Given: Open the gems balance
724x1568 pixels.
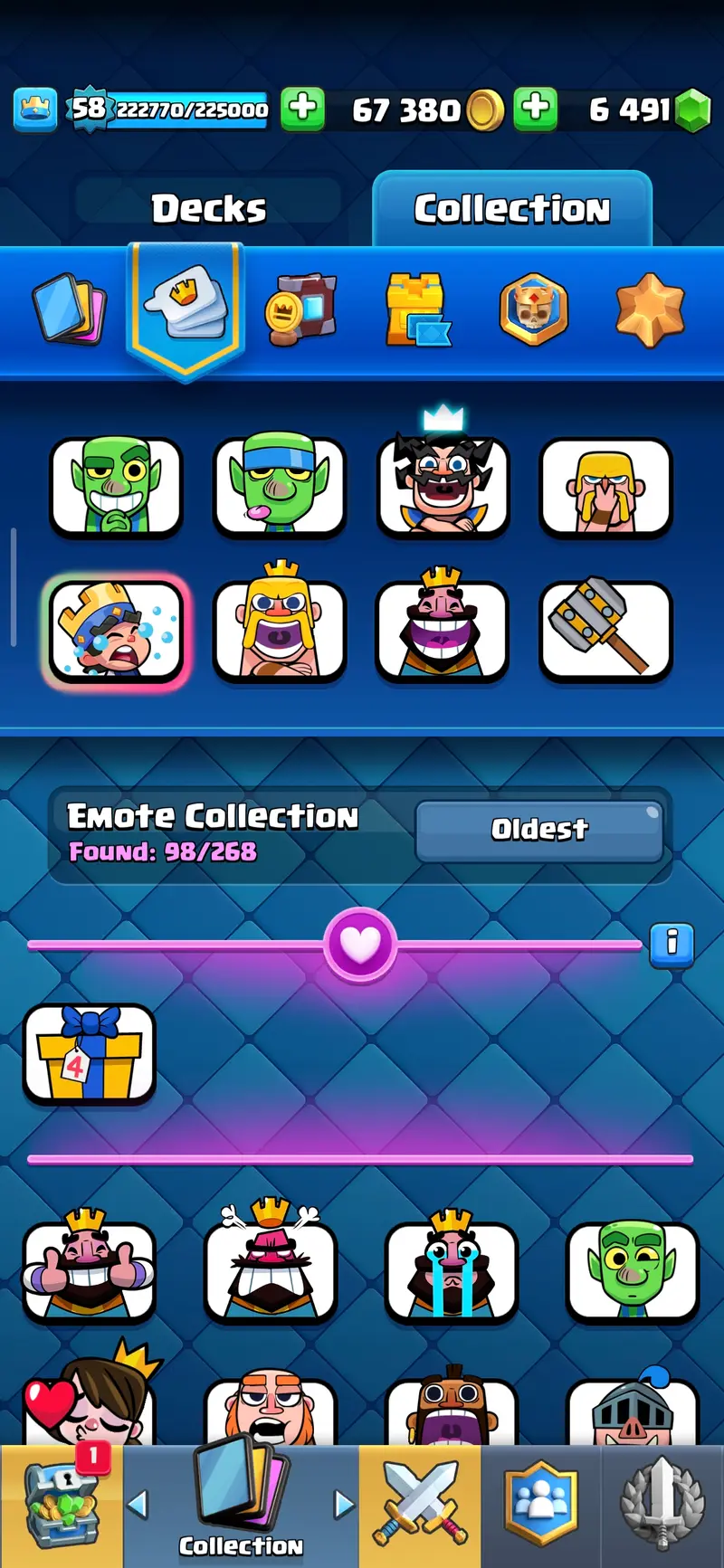Looking at the screenshot, I should 648,110.
